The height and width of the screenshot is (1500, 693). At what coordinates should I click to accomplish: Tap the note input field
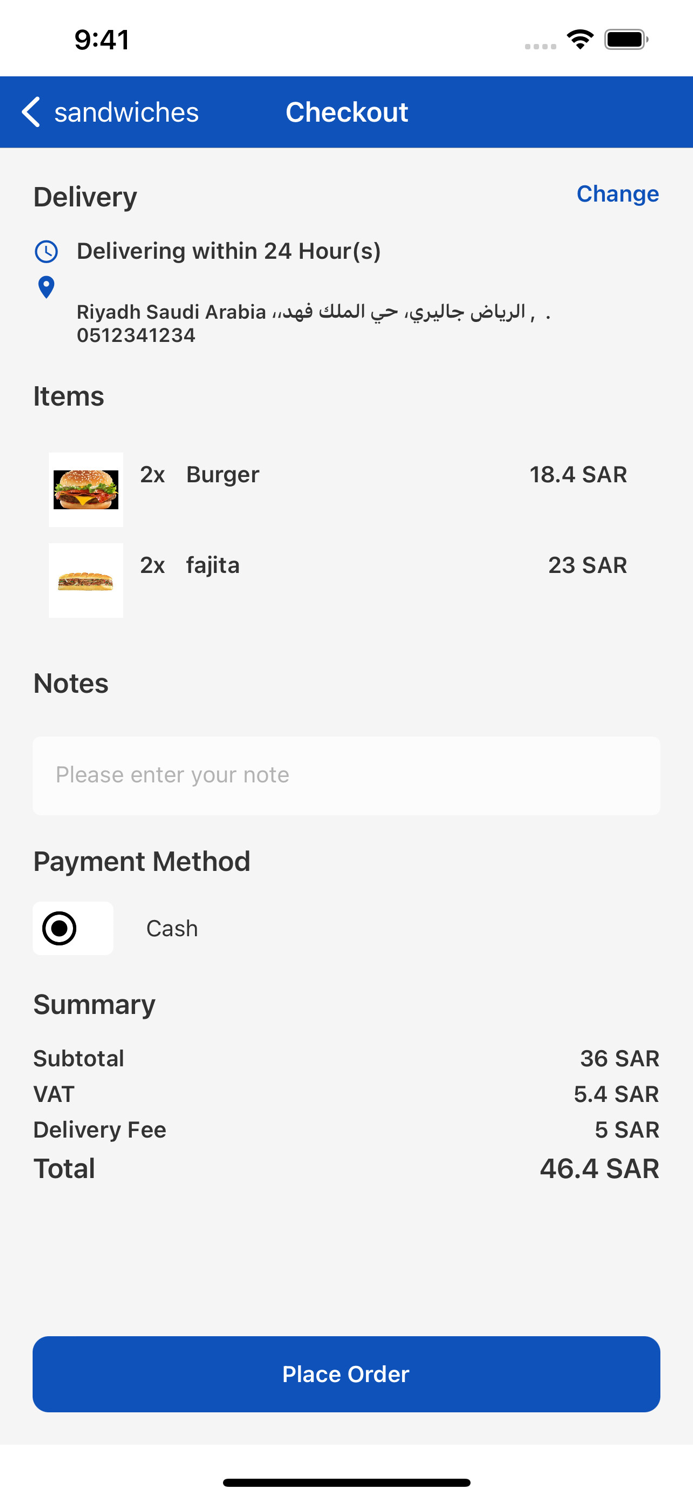(x=346, y=775)
